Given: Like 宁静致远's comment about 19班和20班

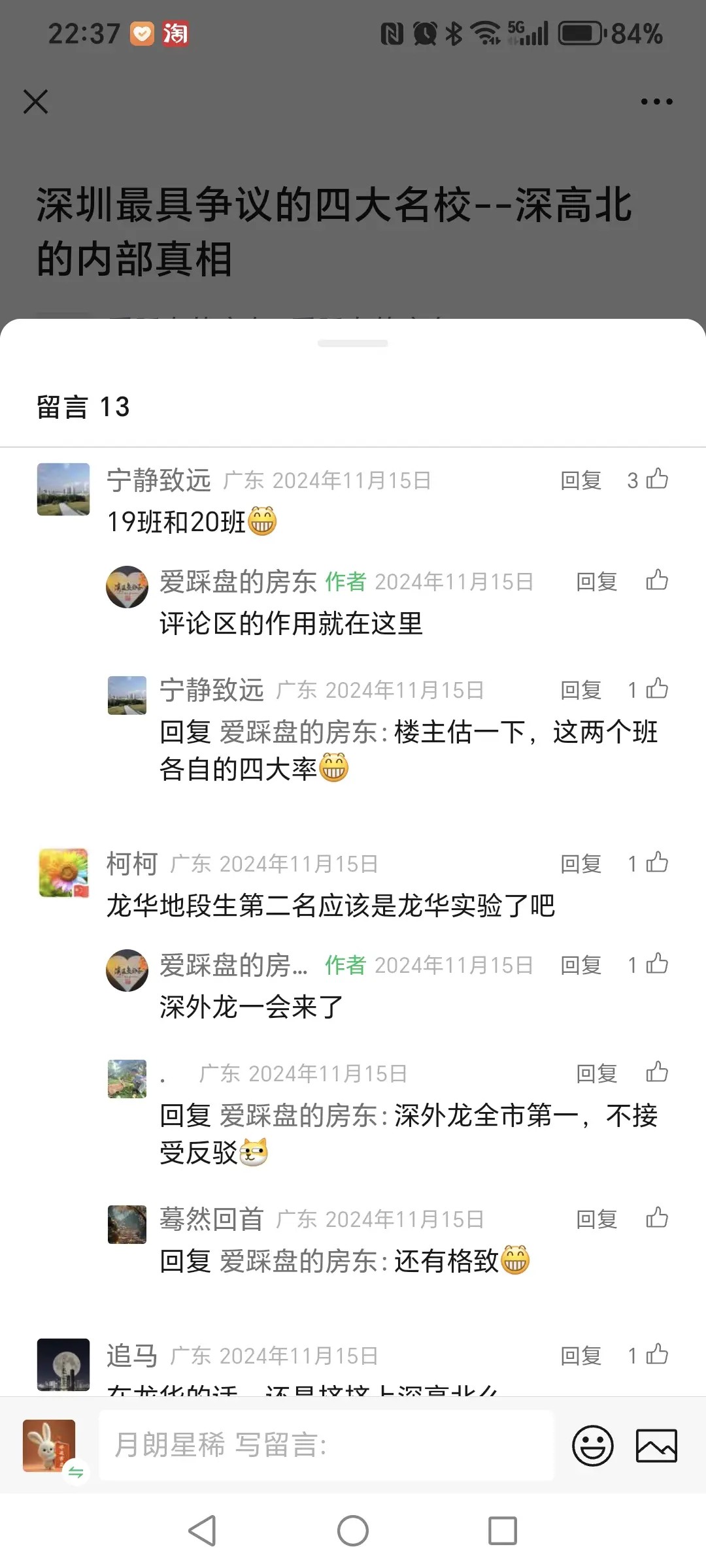Looking at the screenshot, I should [x=656, y=480].
